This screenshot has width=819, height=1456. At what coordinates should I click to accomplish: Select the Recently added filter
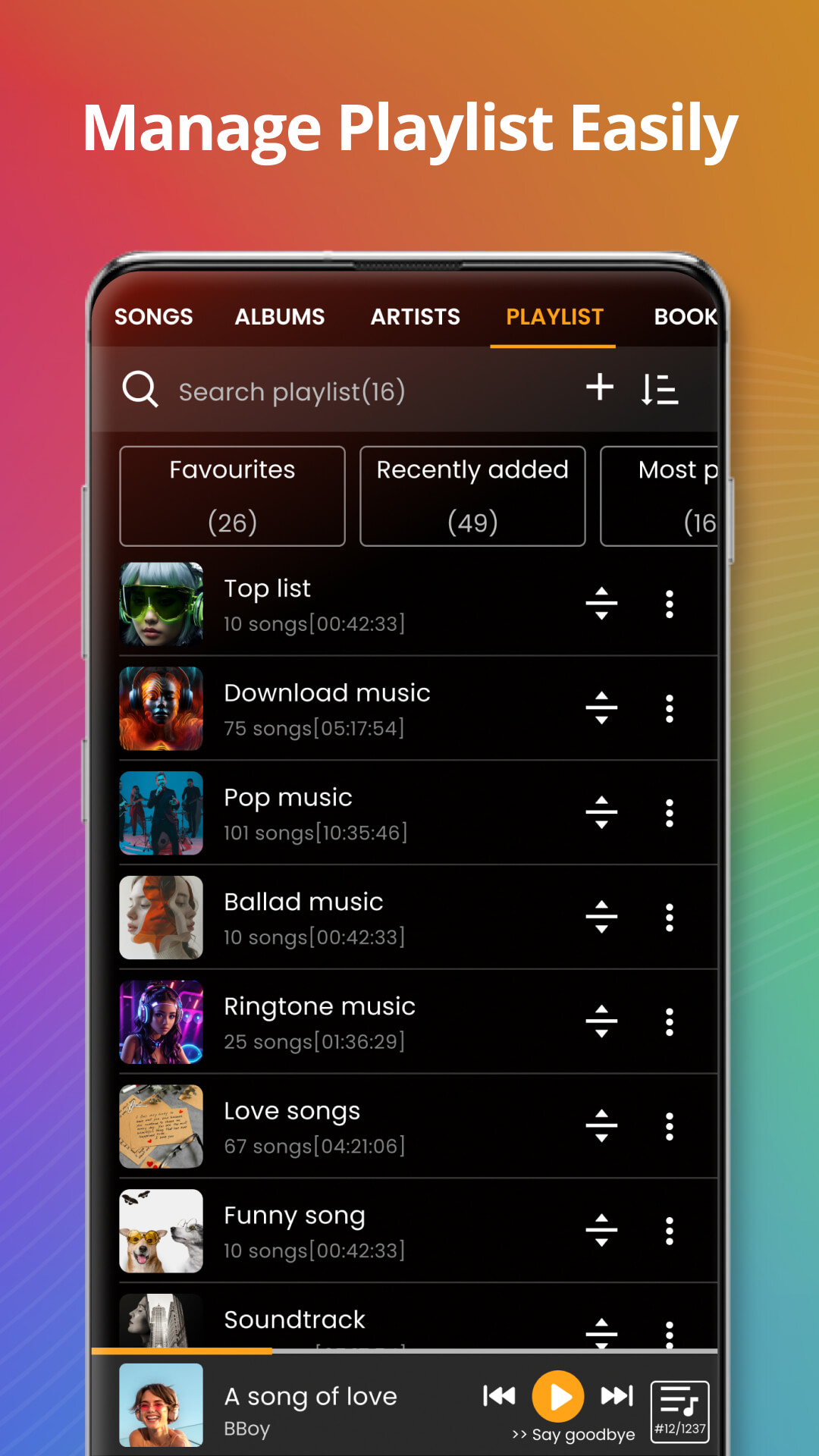point(472,495)
